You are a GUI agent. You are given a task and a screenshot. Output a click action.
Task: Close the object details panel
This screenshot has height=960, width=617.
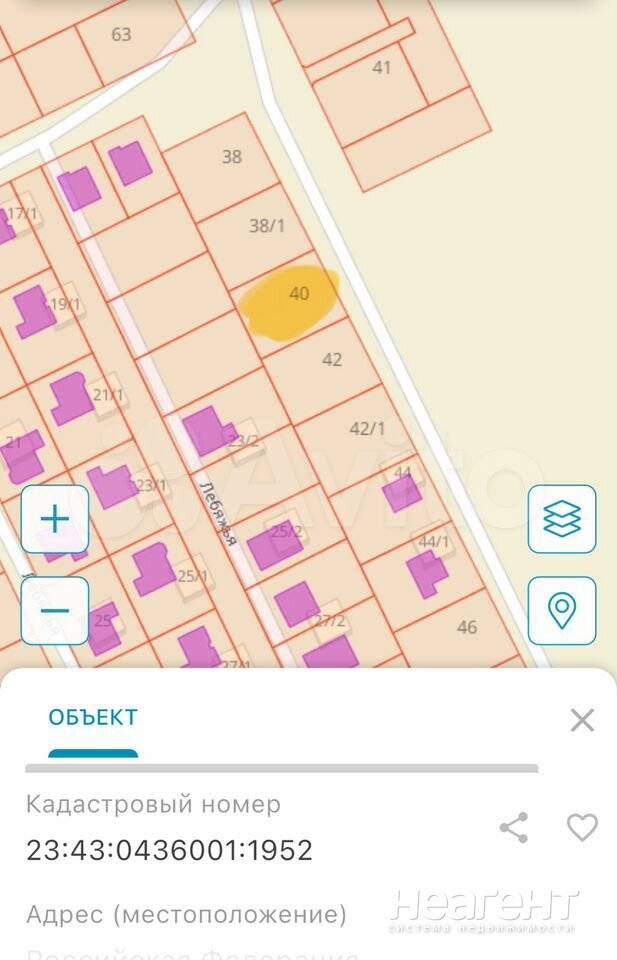(x=582, y=720)
